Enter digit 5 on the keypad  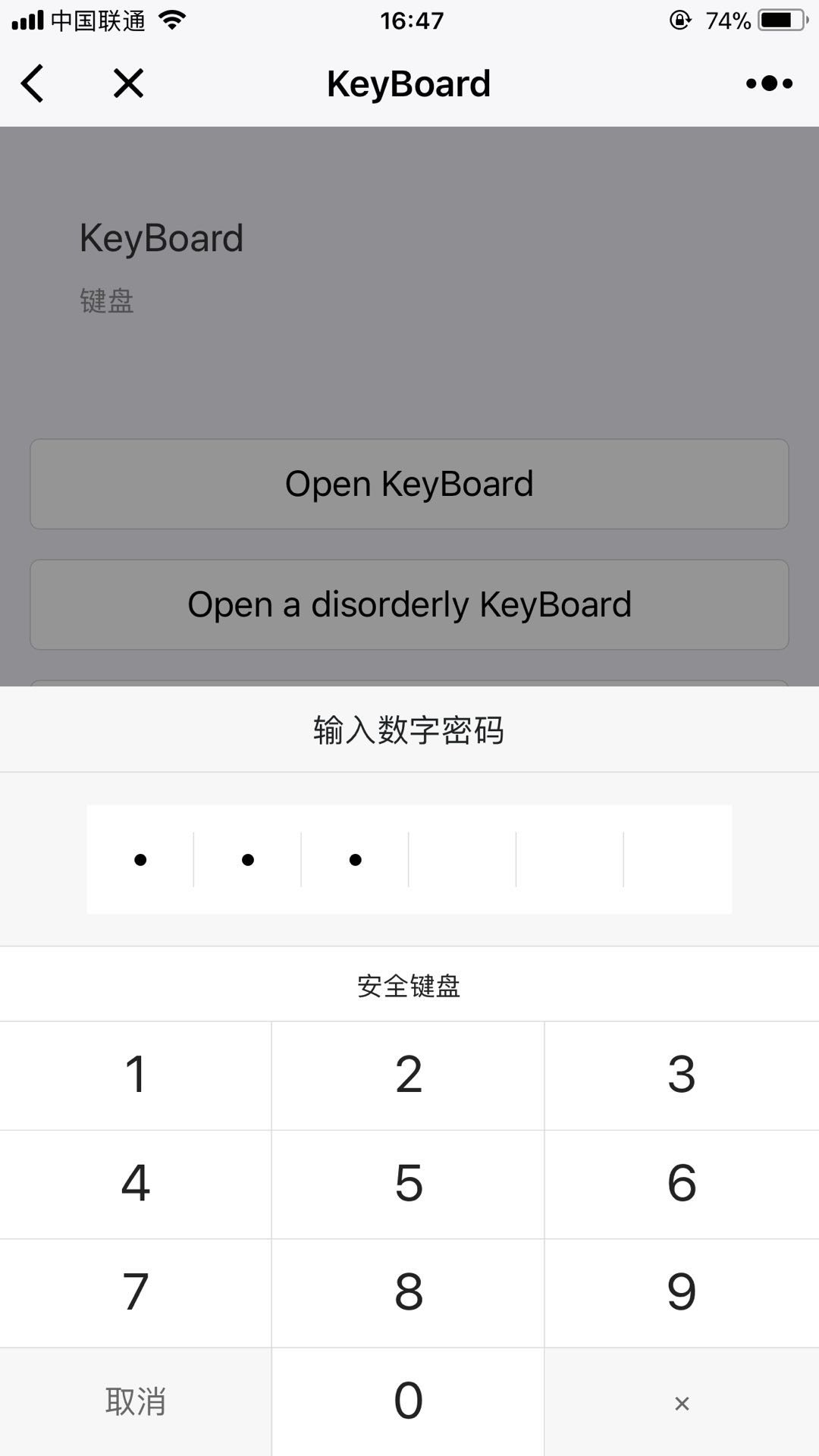pos(408,1185)
